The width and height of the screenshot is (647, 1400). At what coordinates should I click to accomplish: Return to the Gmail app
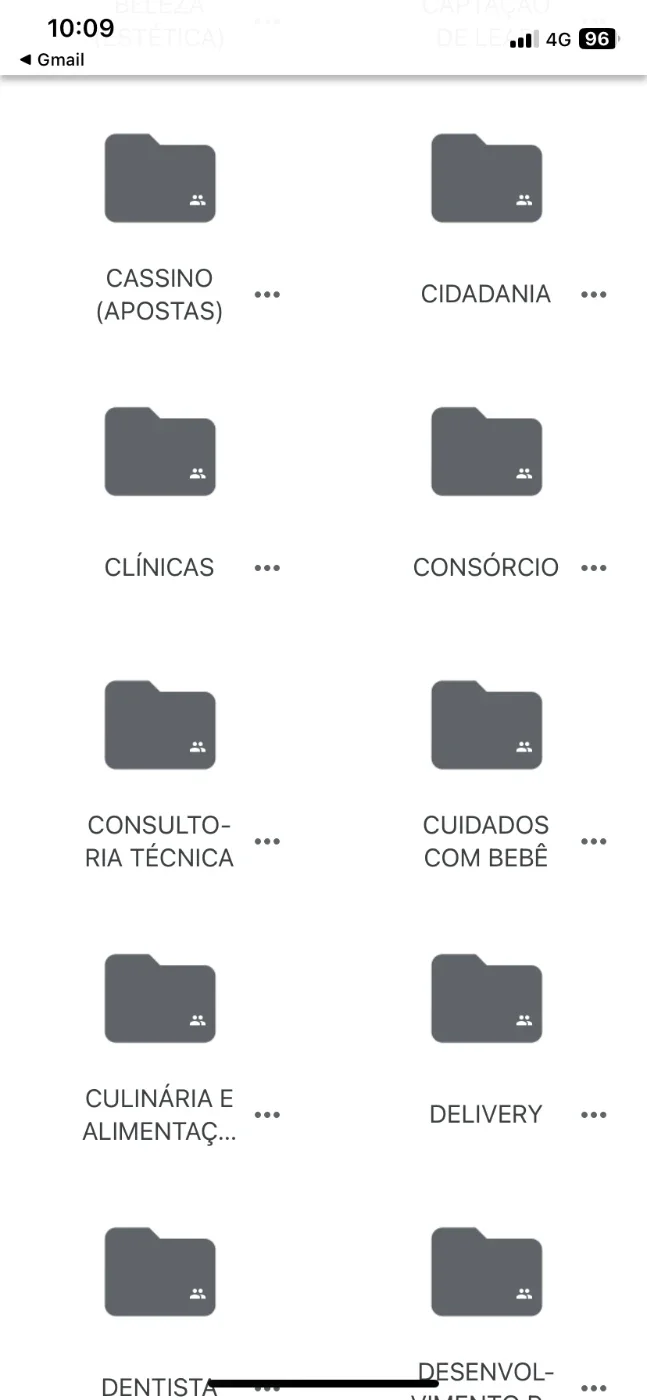click(52, 60)
